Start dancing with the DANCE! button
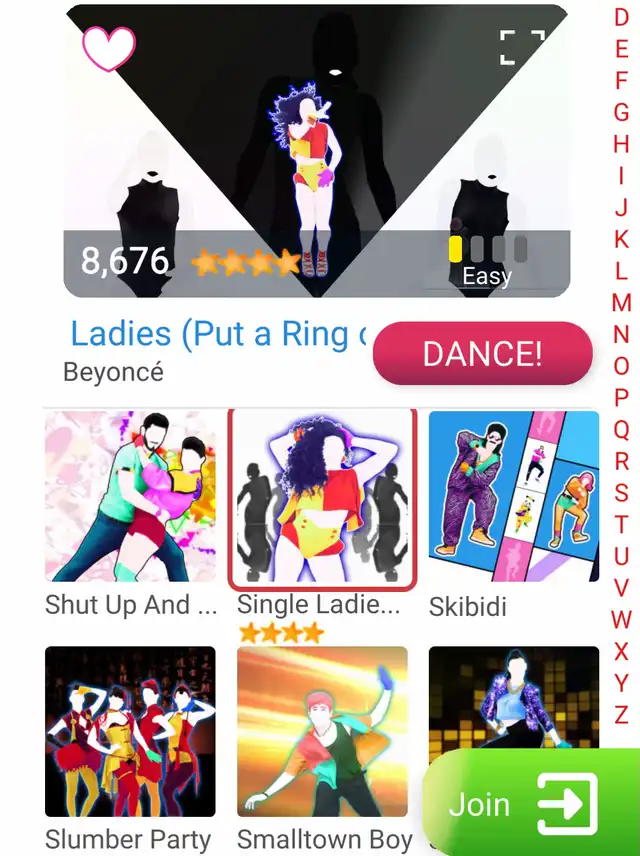Viewport: 640px width, 856px height. (x=482, y=354)
